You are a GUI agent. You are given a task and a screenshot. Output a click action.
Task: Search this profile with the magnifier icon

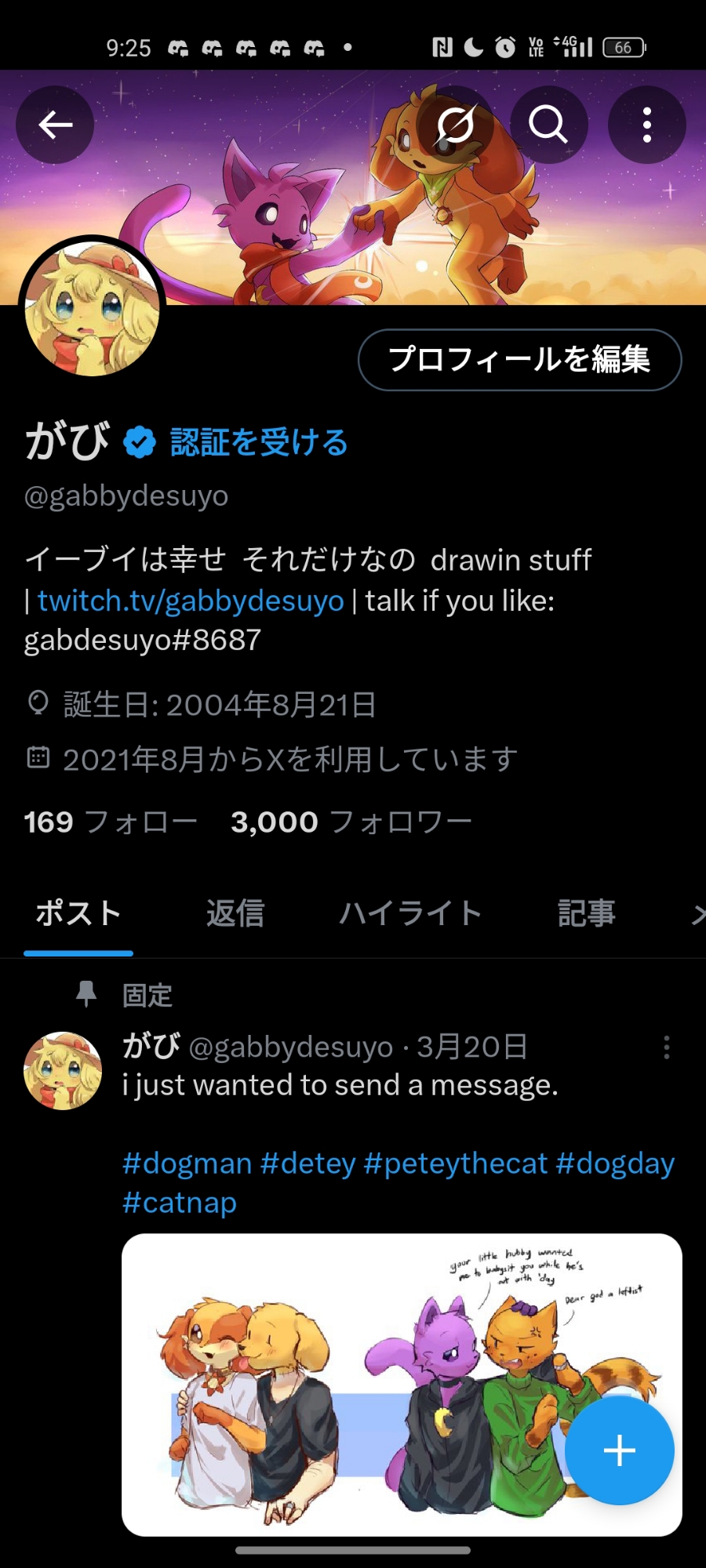[x=548, y=125]
